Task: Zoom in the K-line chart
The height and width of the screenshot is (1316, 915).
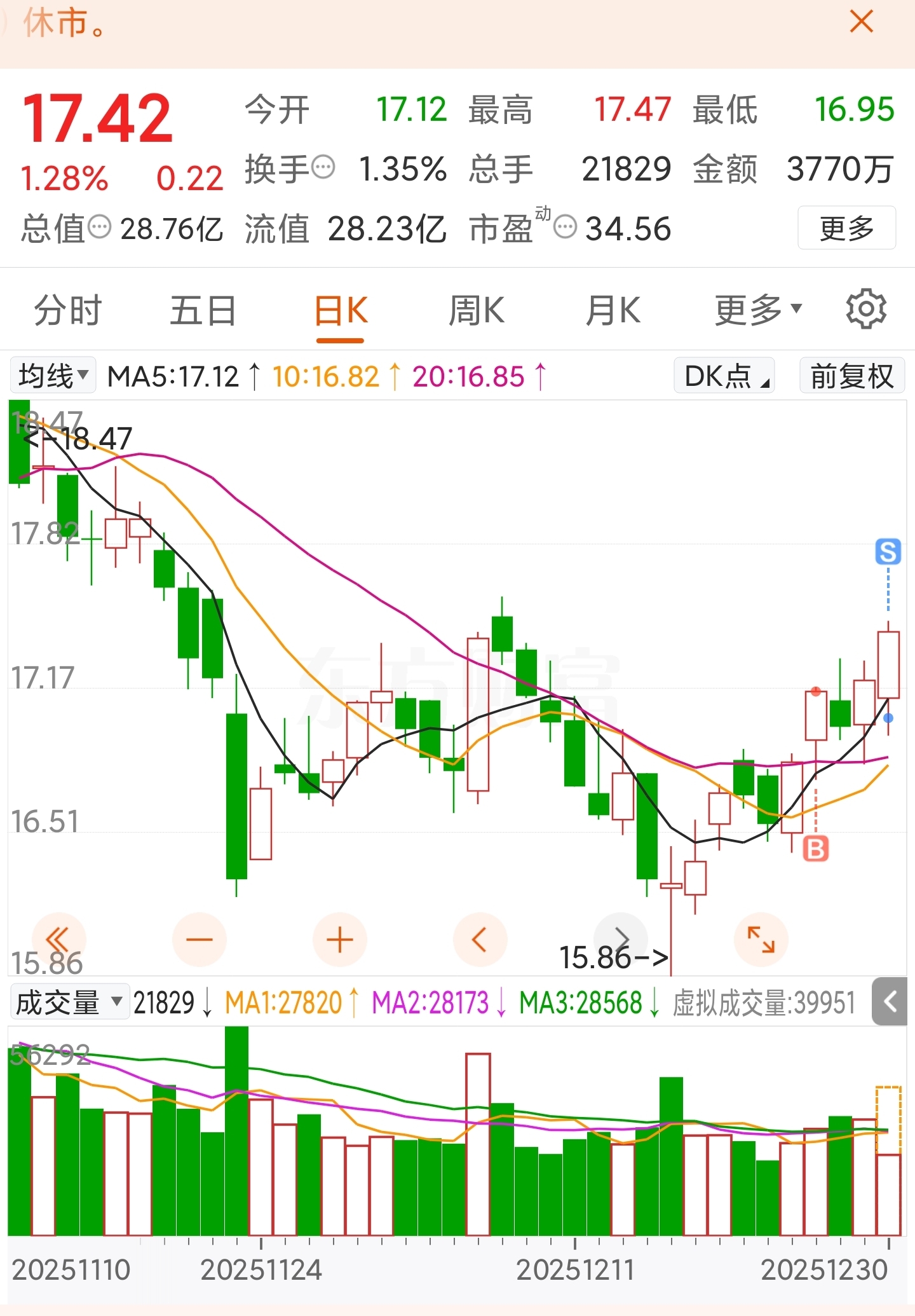Action: point(339,940)
